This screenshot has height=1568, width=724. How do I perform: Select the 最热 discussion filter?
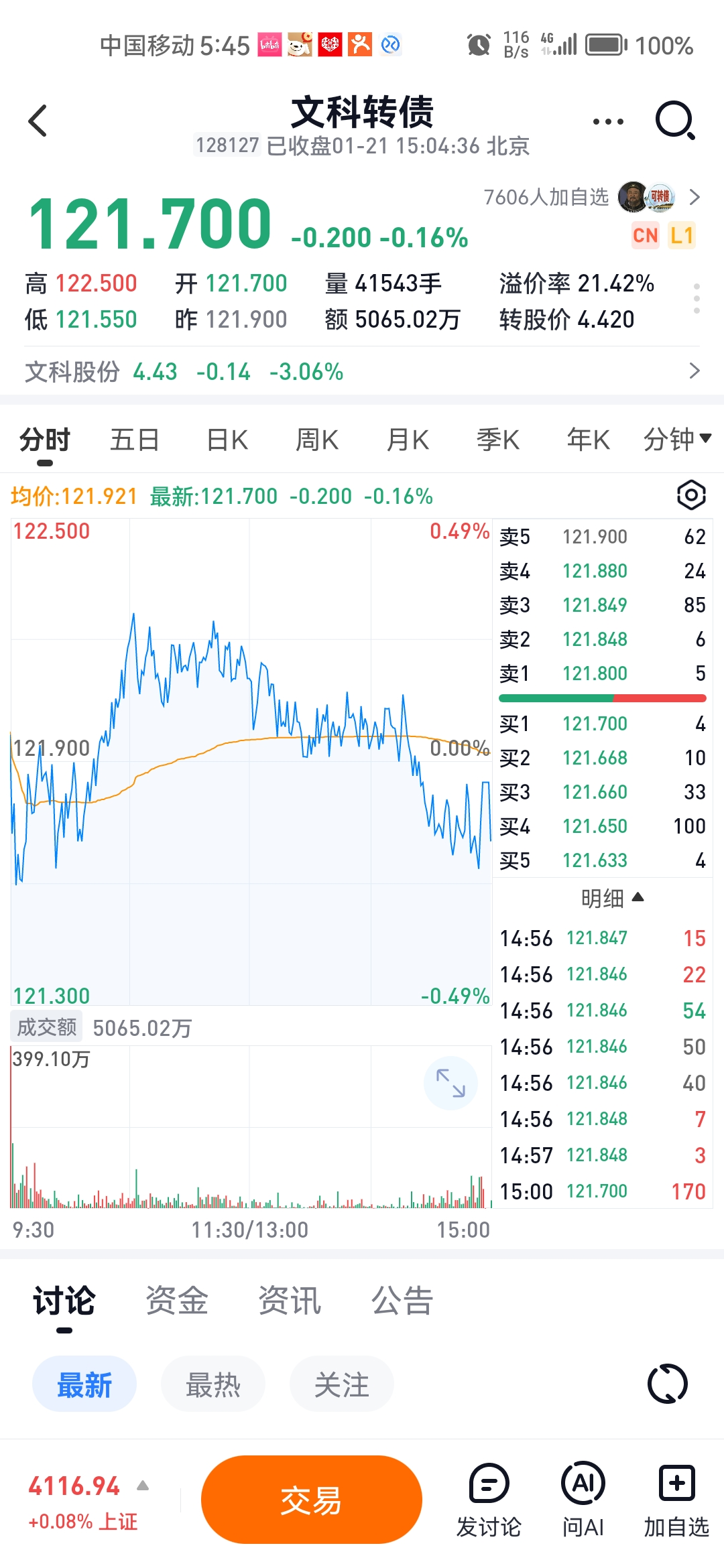[x=213, y=1384]
